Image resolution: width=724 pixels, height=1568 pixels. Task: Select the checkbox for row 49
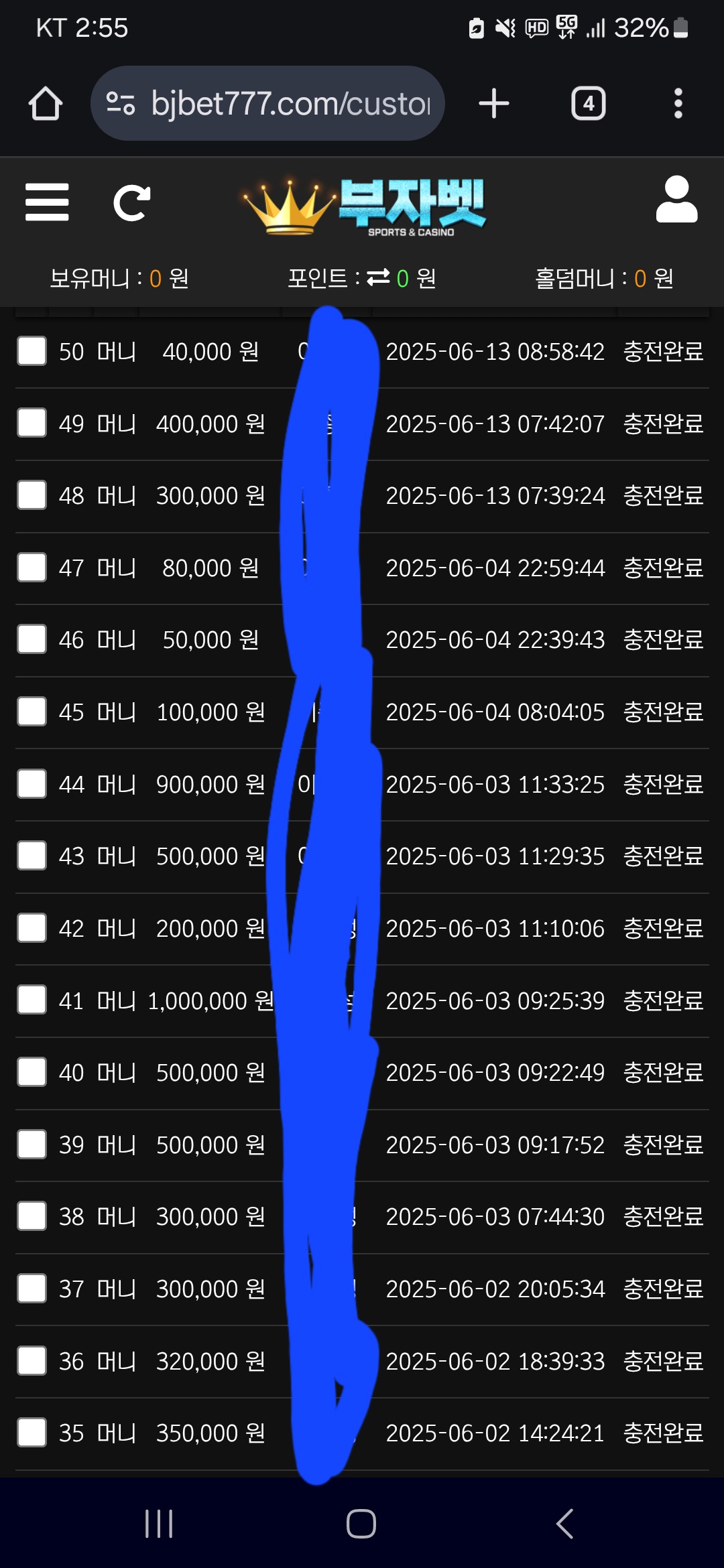tap(32, 423)
